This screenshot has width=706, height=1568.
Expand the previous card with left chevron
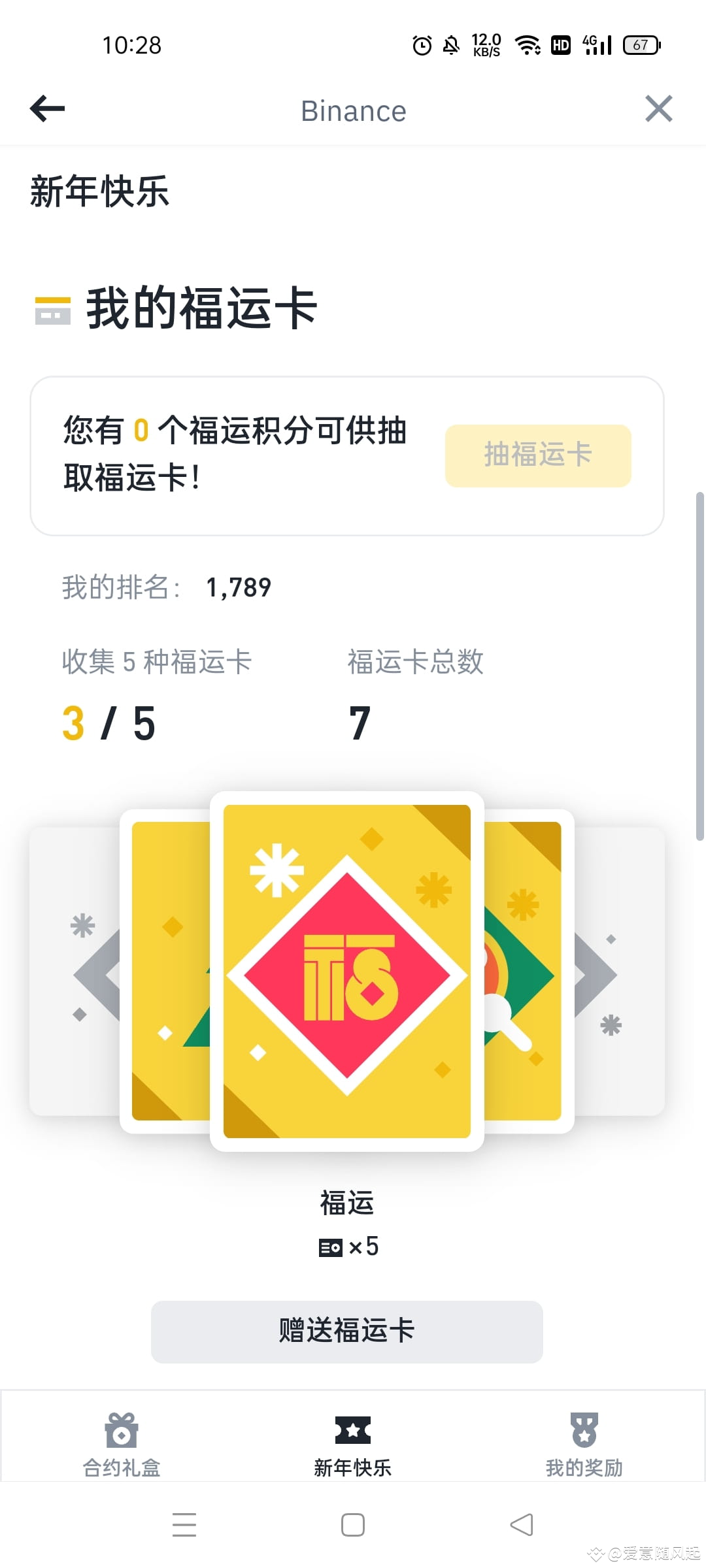[x=97, y=973]
